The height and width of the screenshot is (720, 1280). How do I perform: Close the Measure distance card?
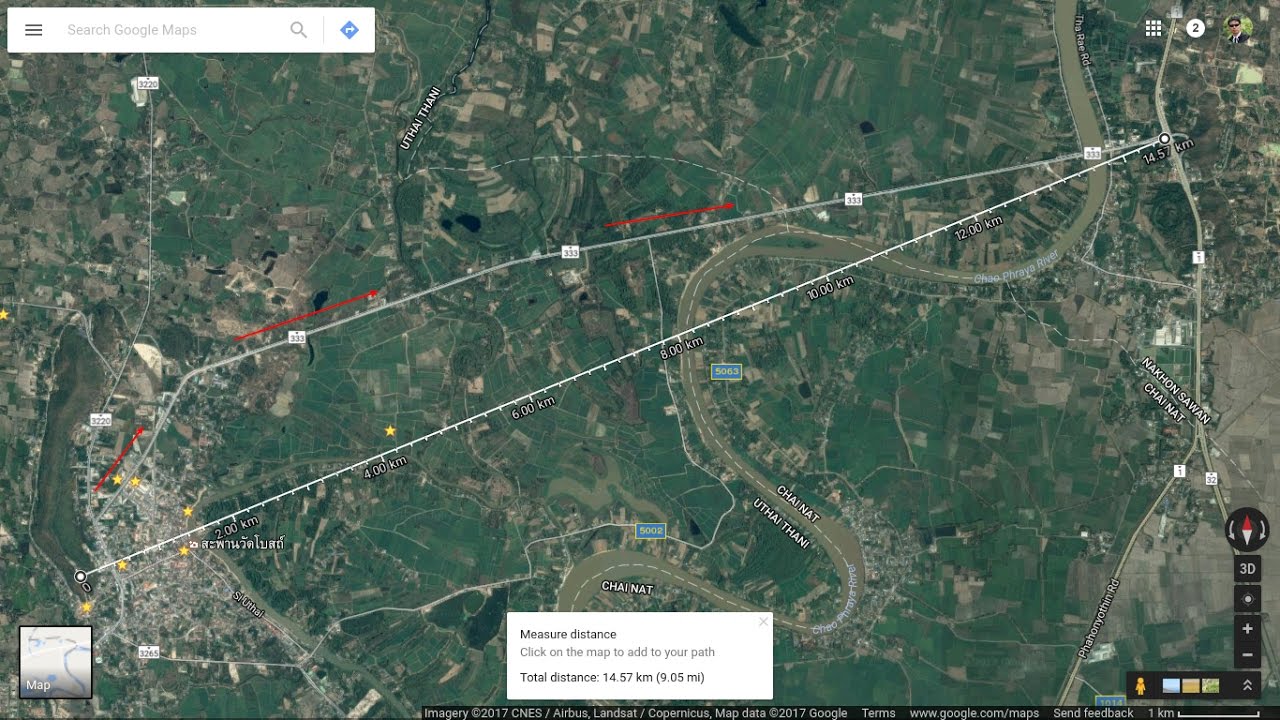[763, 622]
